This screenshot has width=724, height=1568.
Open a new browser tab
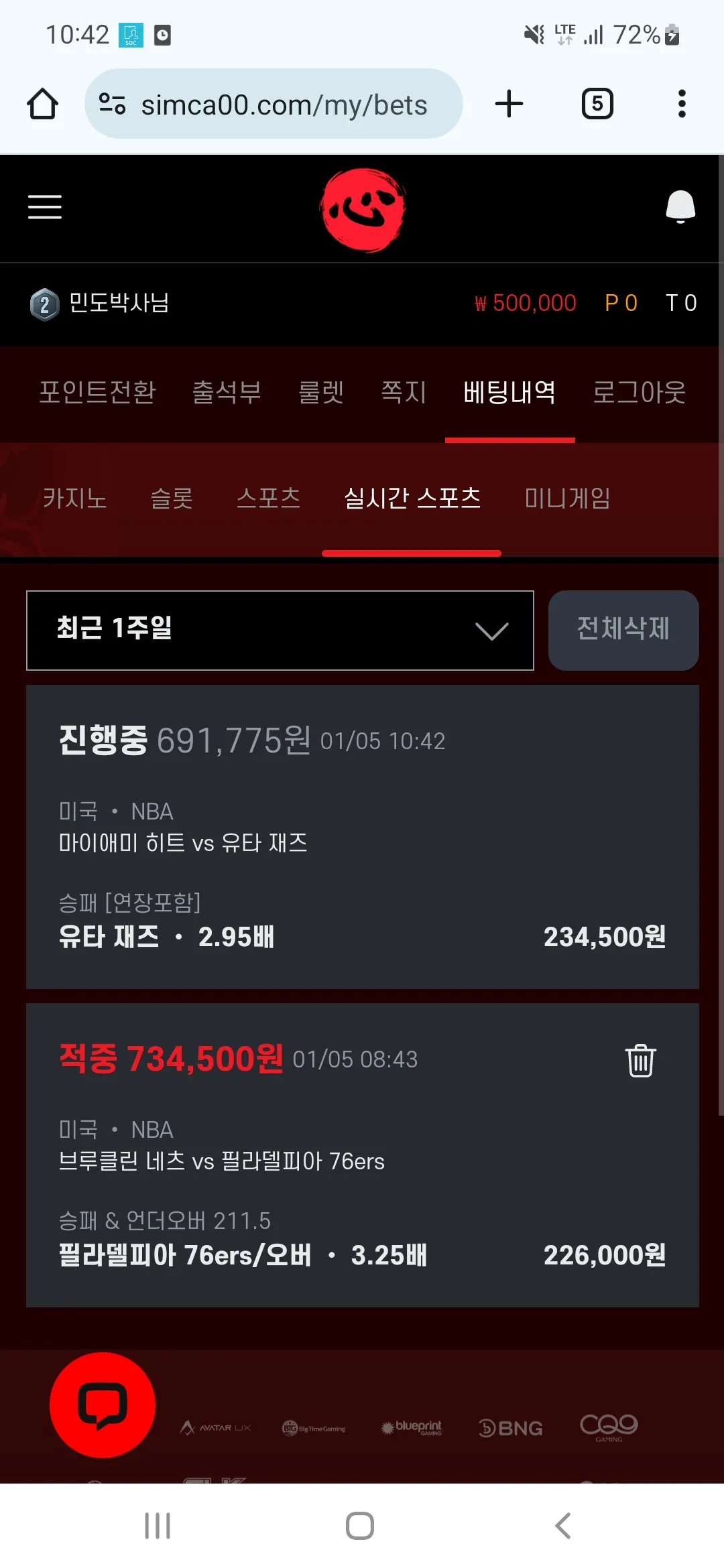point(509,104)
